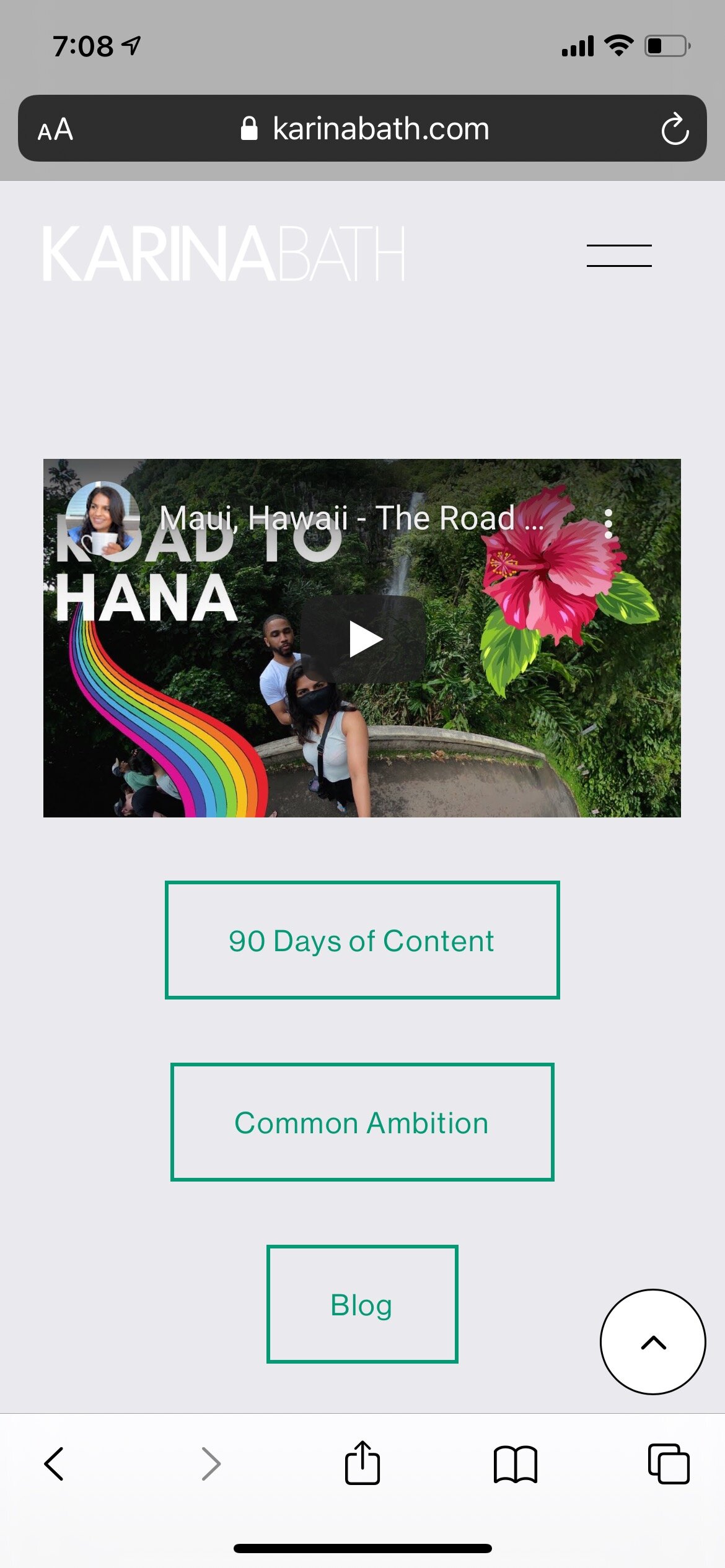Play the Maui, Hawaii video
725x1568 pixels.
pyautogui.click(x=363, y=639)
